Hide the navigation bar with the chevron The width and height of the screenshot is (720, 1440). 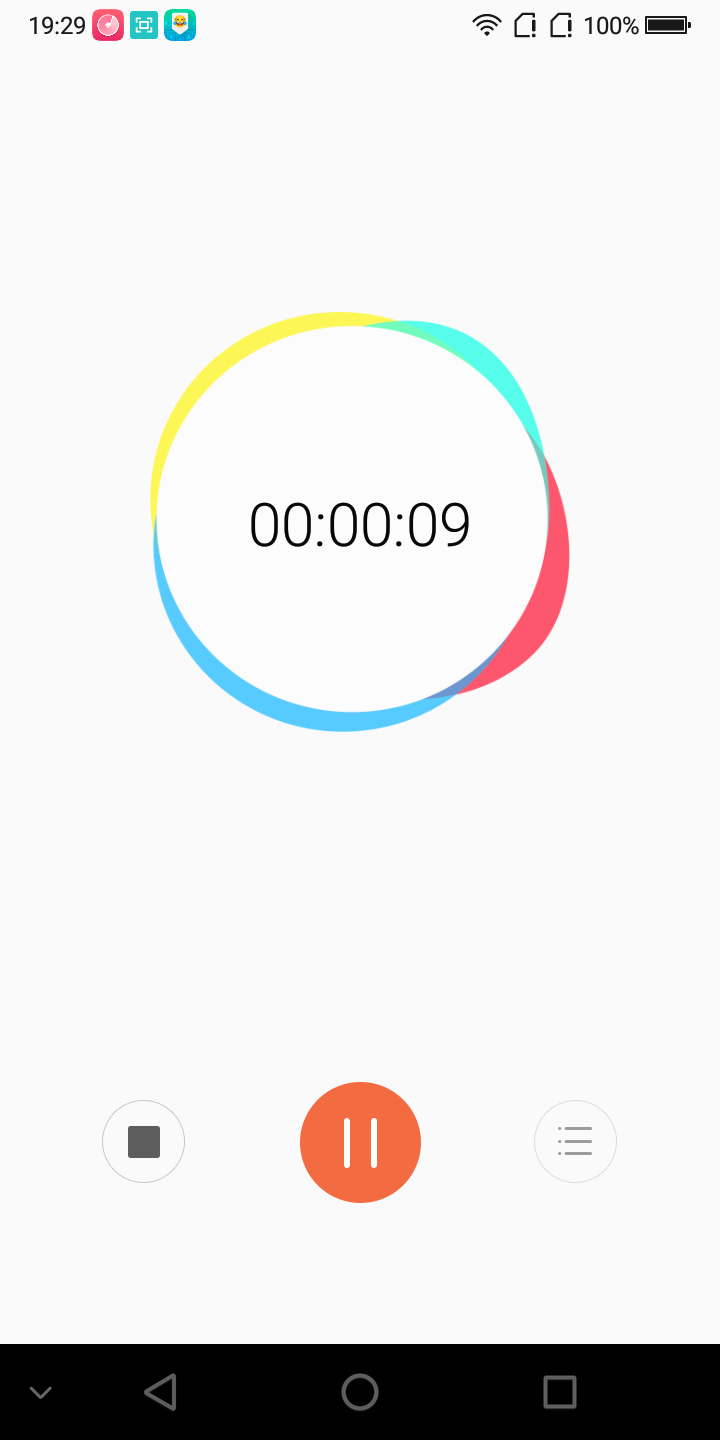click(40, 1393)
